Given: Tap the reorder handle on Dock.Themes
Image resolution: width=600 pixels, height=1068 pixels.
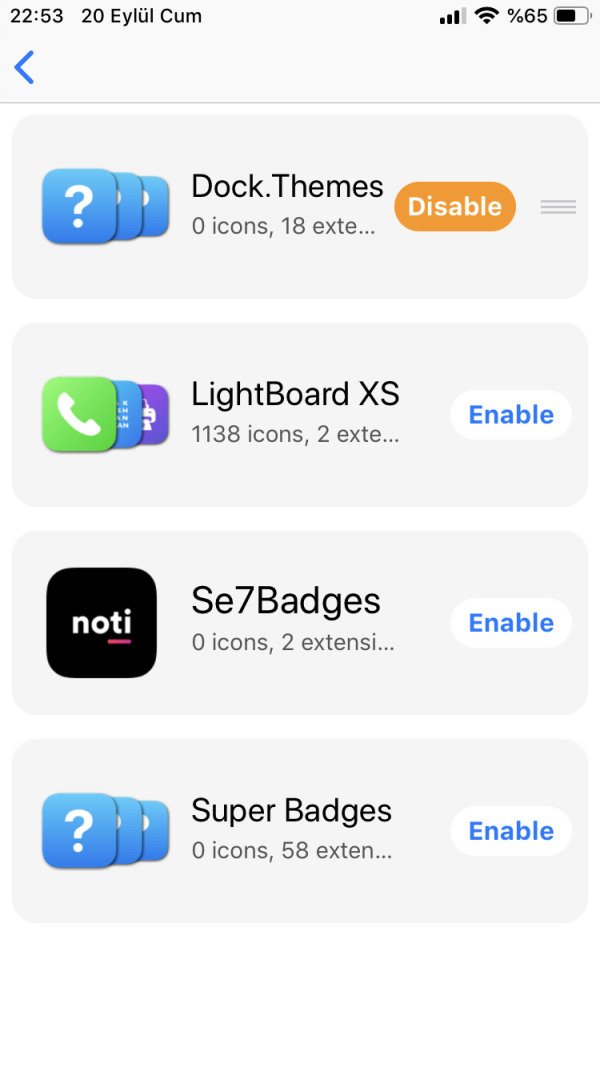Looking at the screenshot, I should (x=558, y=207).
